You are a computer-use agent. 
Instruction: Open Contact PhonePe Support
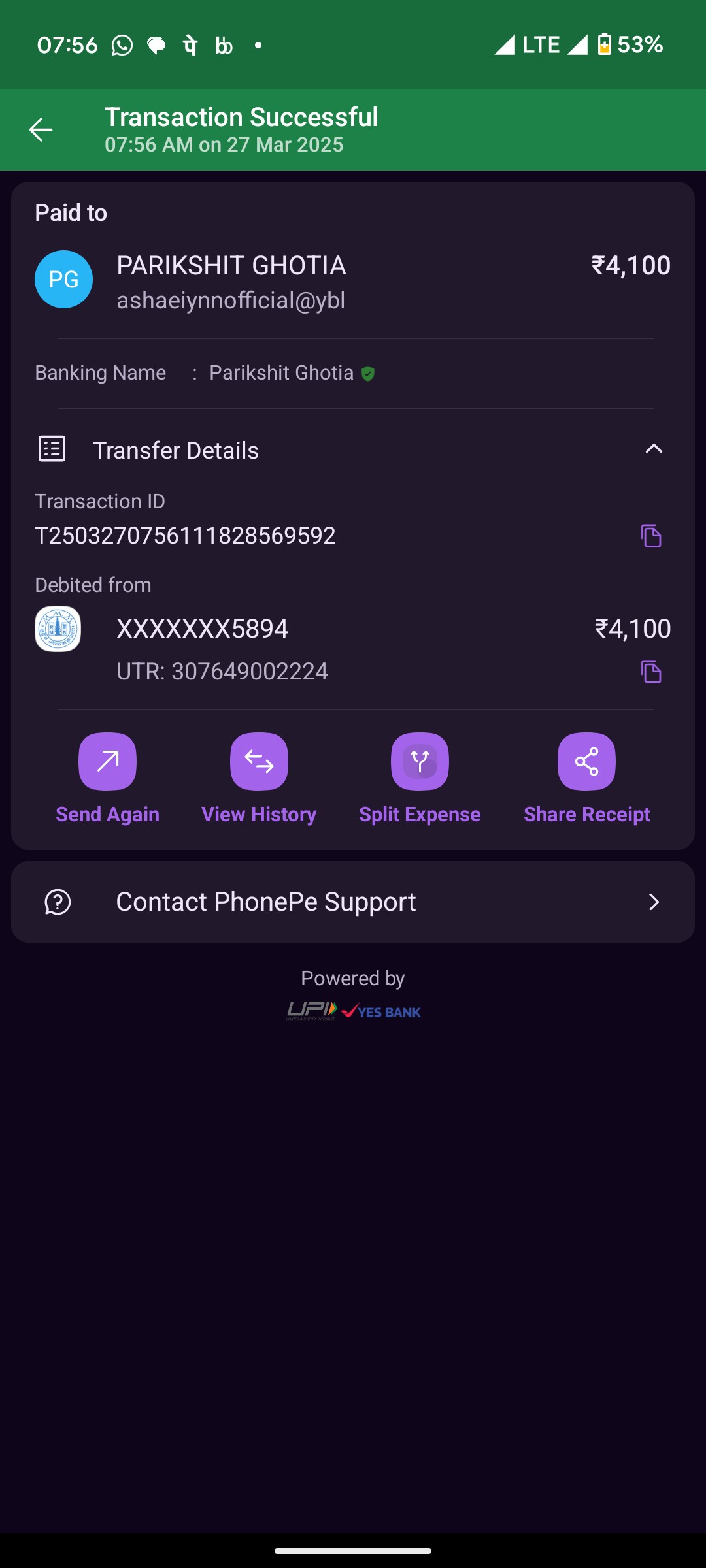(x=353, y=902)
